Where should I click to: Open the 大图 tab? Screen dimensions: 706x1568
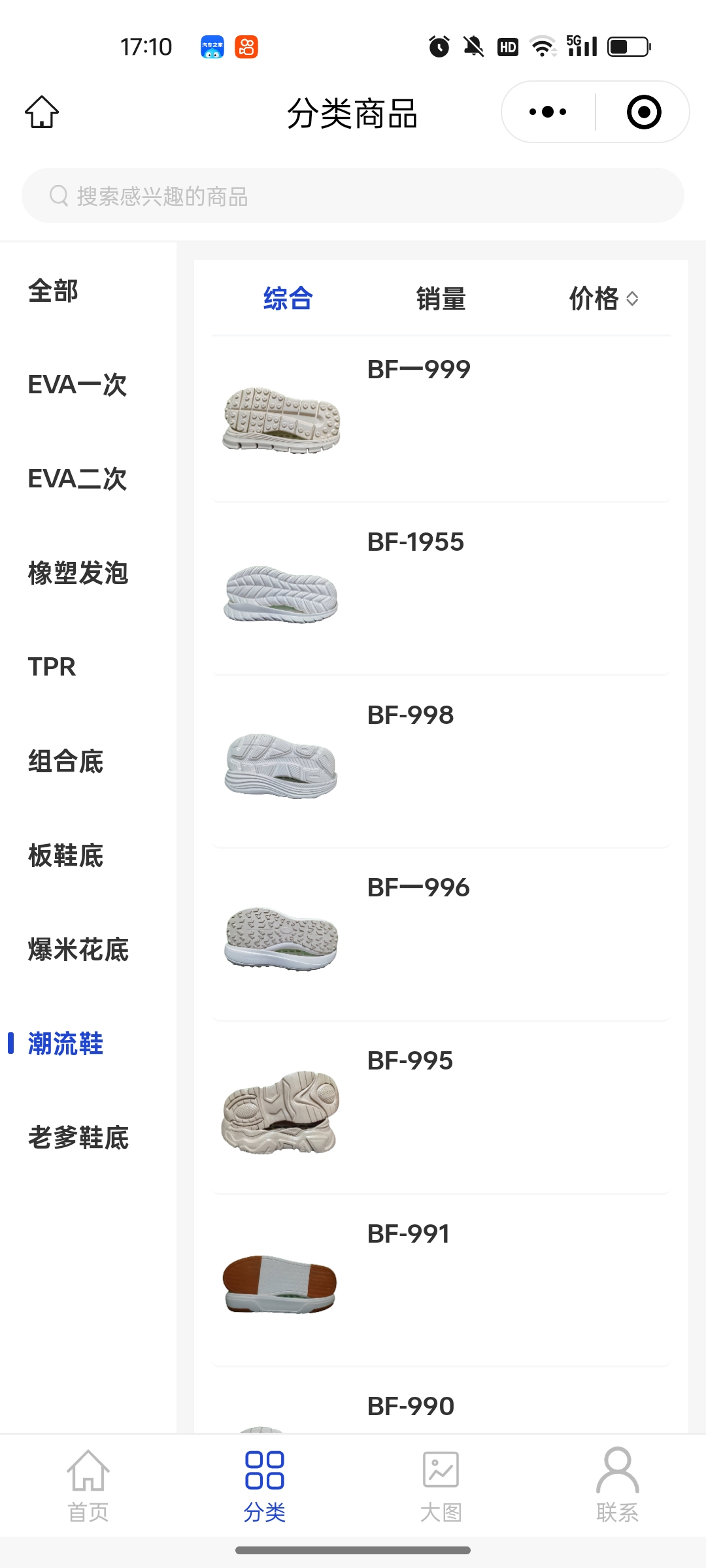pyautogui.click(x=441, y=1486)
